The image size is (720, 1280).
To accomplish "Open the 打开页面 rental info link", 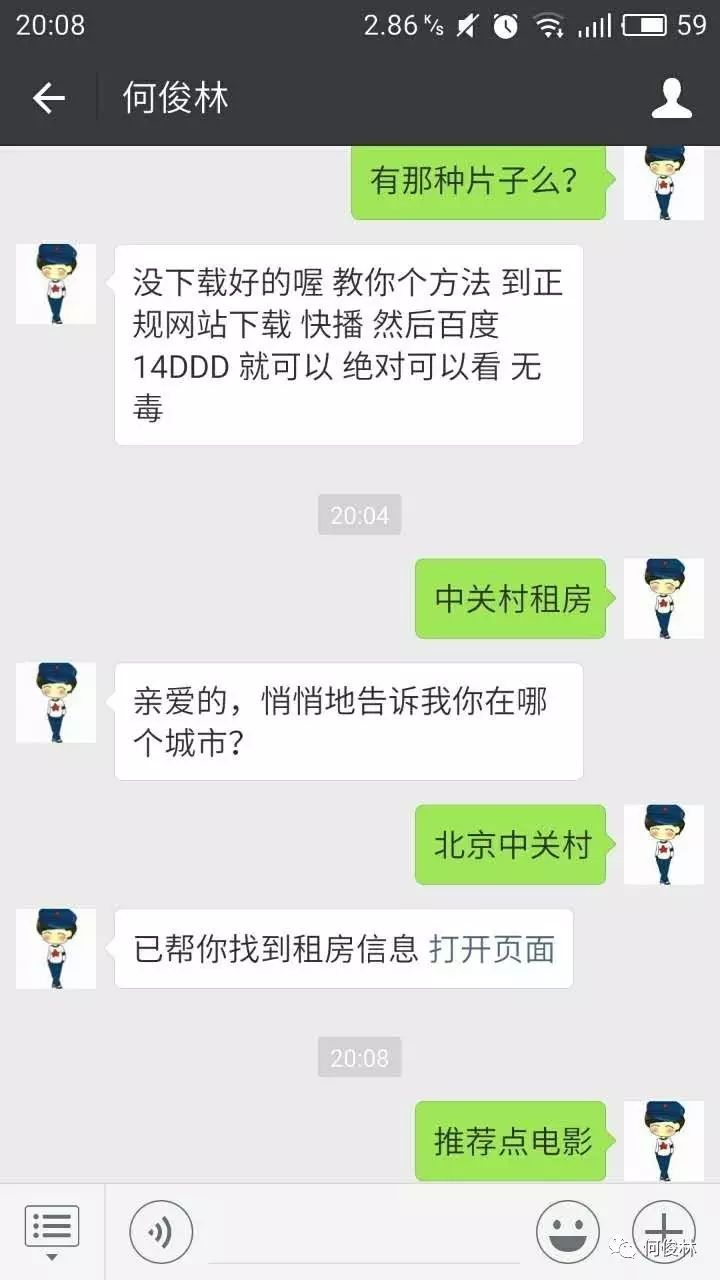I will 491,949.
